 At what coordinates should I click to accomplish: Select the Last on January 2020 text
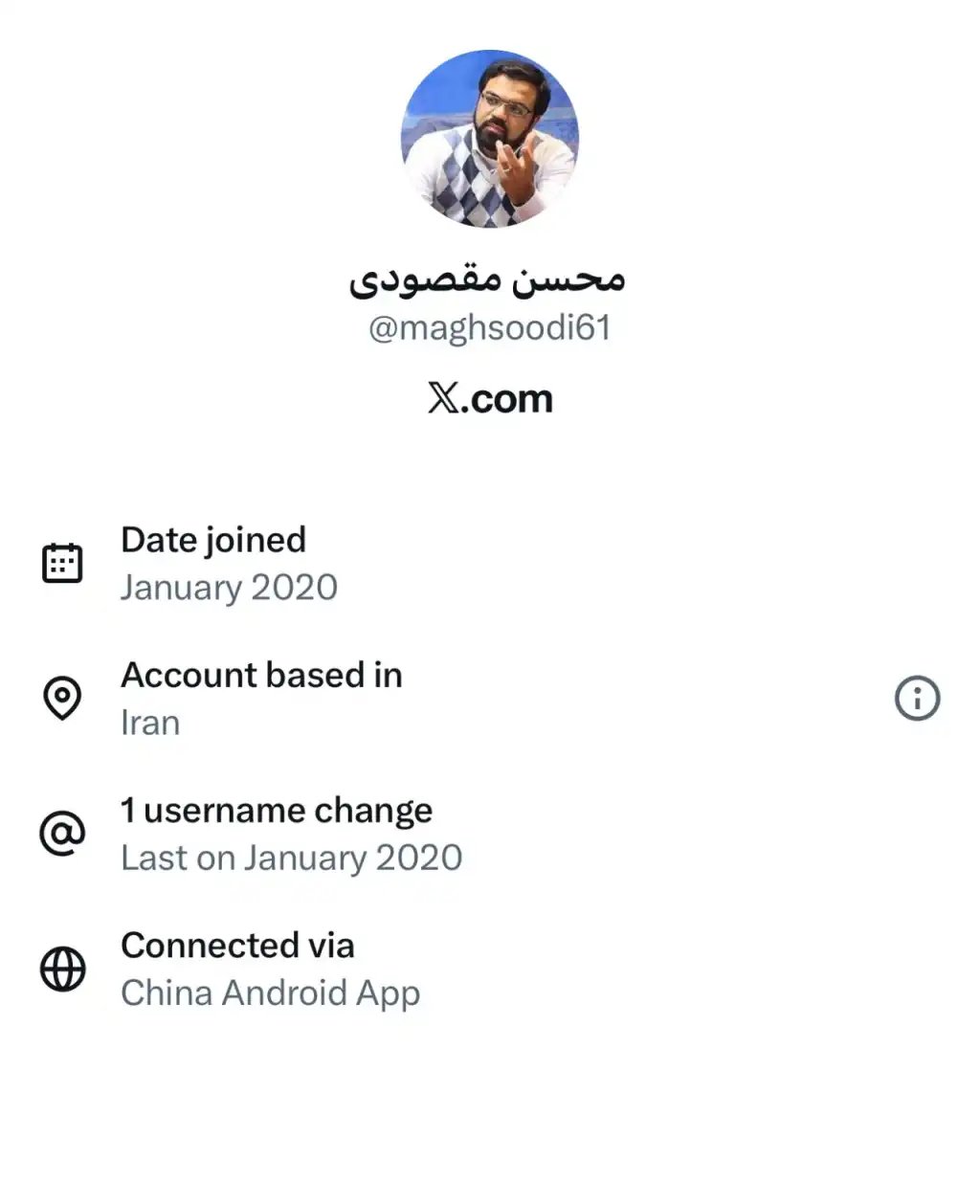click(291, 858)
